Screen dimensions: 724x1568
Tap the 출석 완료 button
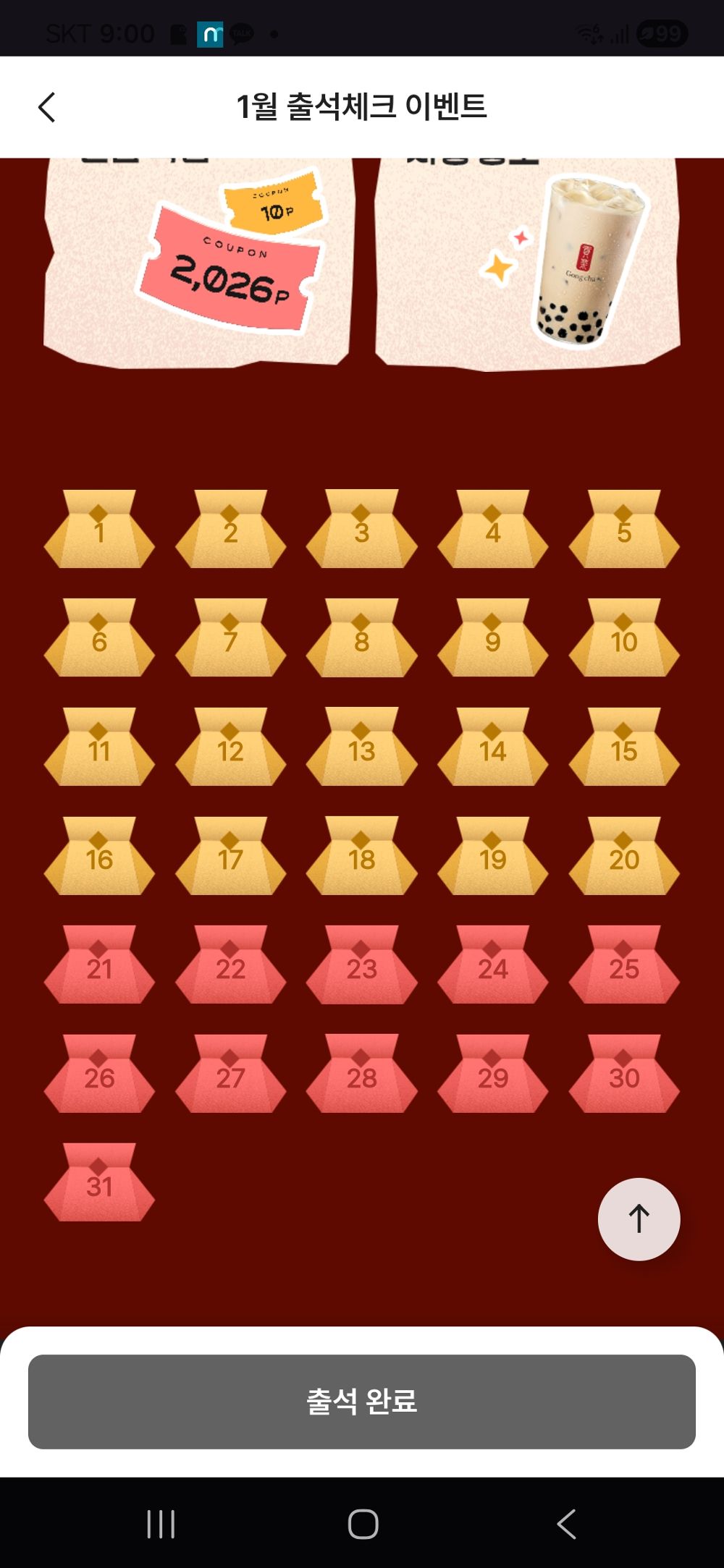pos(362,1402)
